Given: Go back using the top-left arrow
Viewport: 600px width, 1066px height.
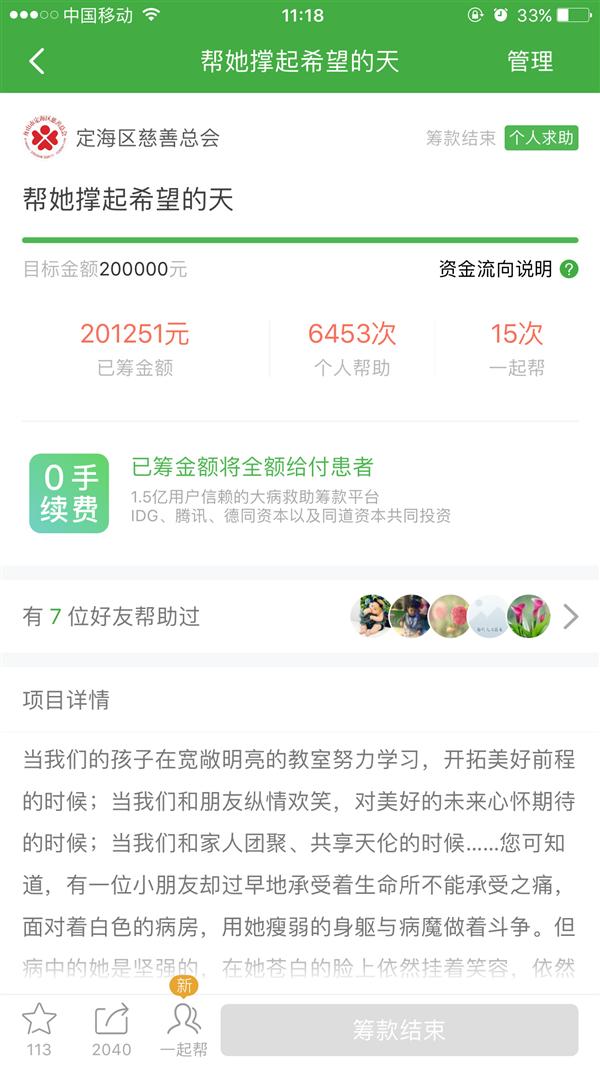Looking at the screenshot, I should [37, 61].
